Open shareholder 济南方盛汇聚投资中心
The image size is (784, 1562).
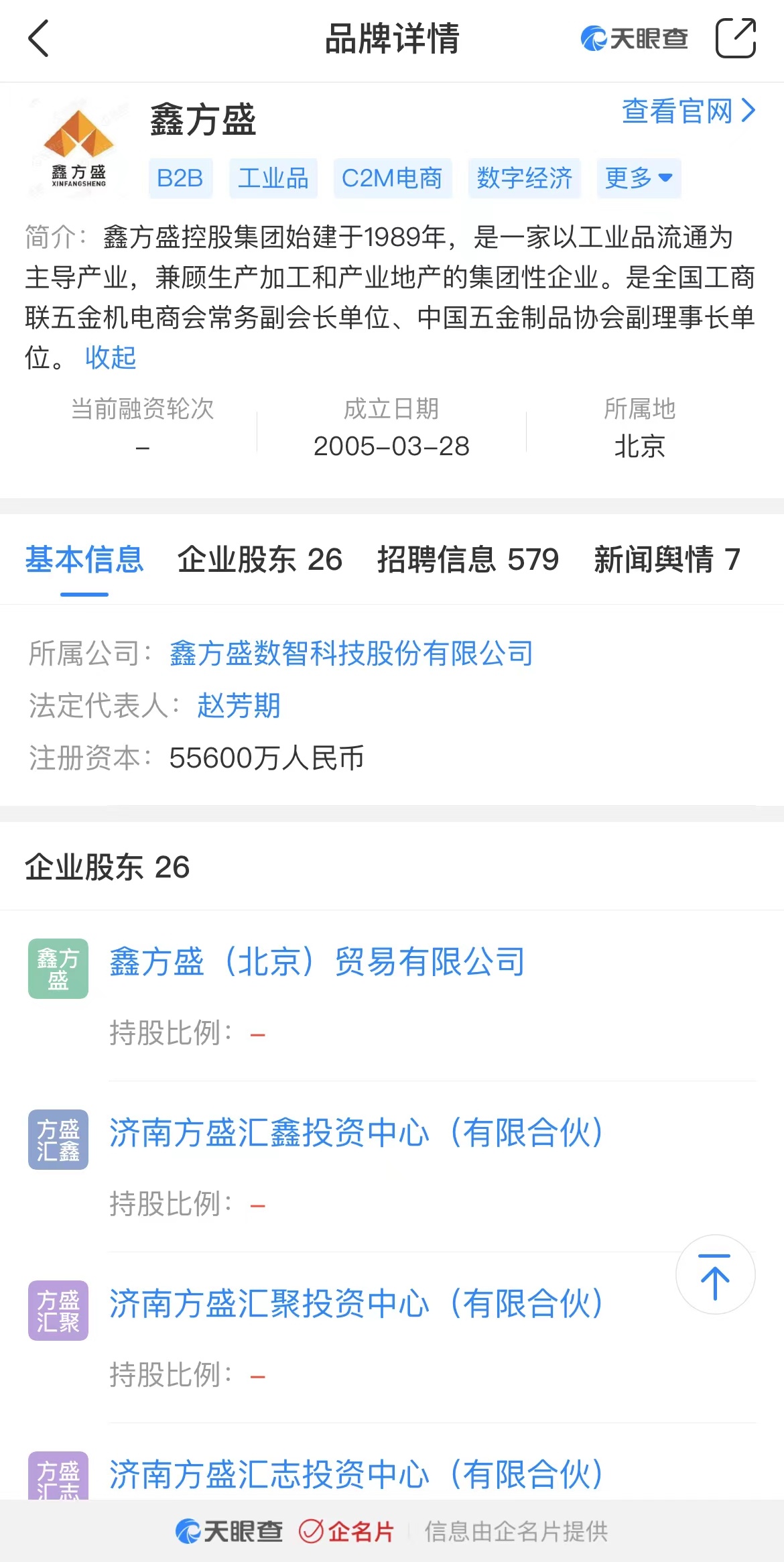[356, 1304]
